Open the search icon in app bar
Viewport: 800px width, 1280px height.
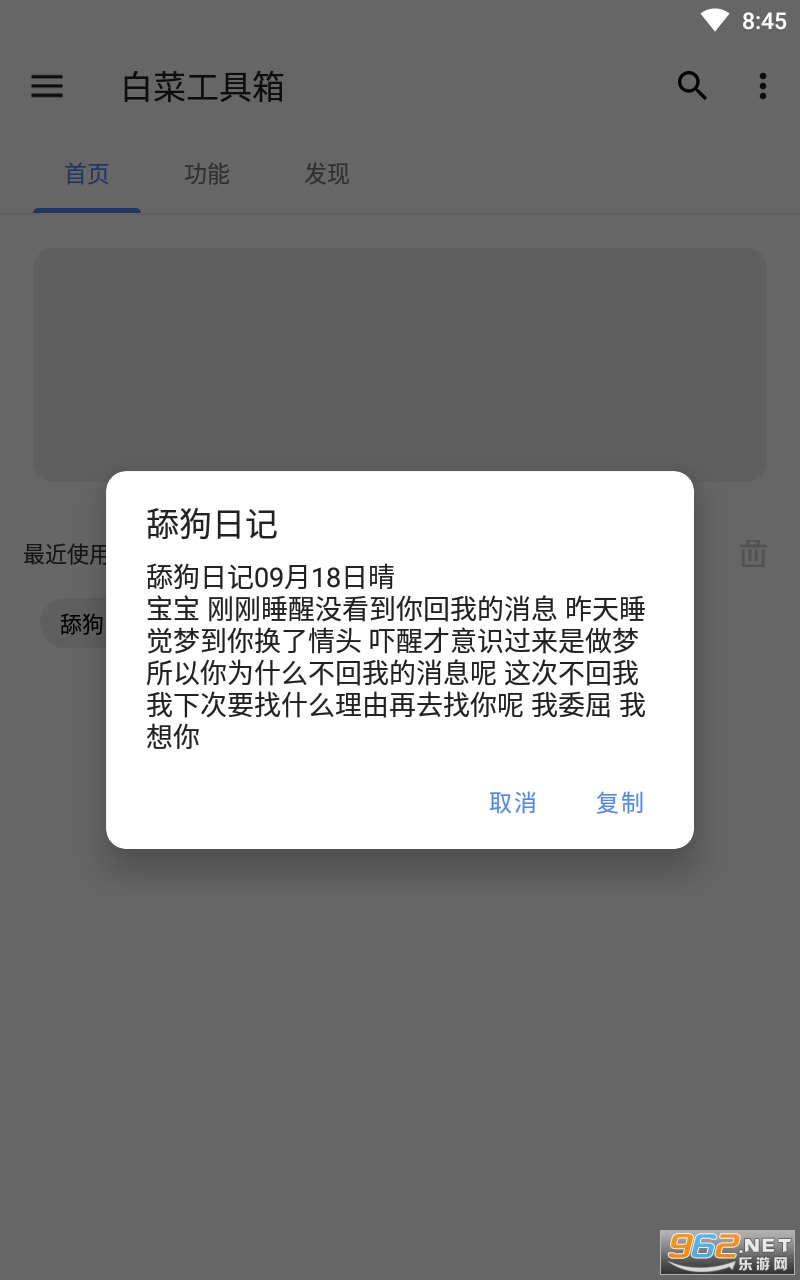click(x=692, y=87)
